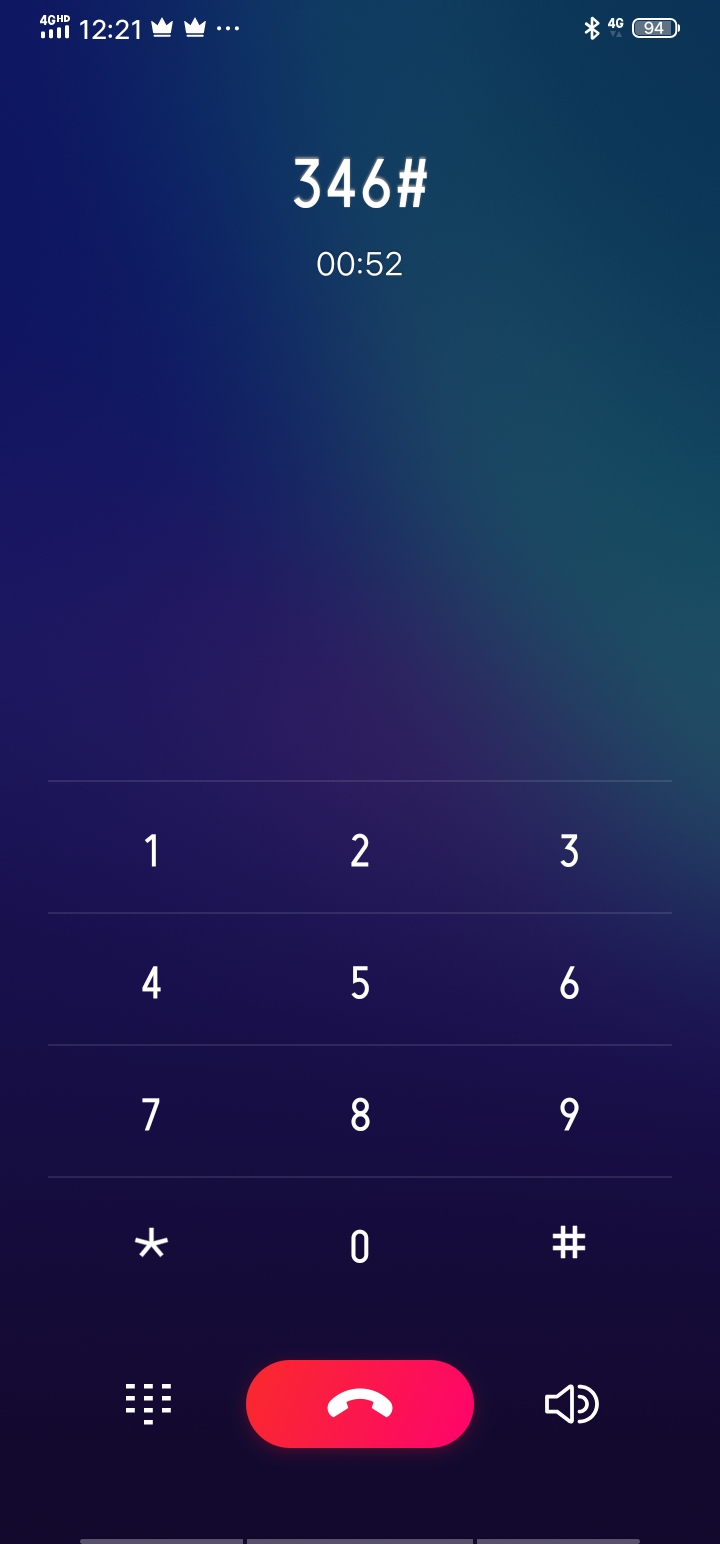The image size is (720, 1544).
Task: Tap the number 7 key
Action: [x=151, y=1114]
